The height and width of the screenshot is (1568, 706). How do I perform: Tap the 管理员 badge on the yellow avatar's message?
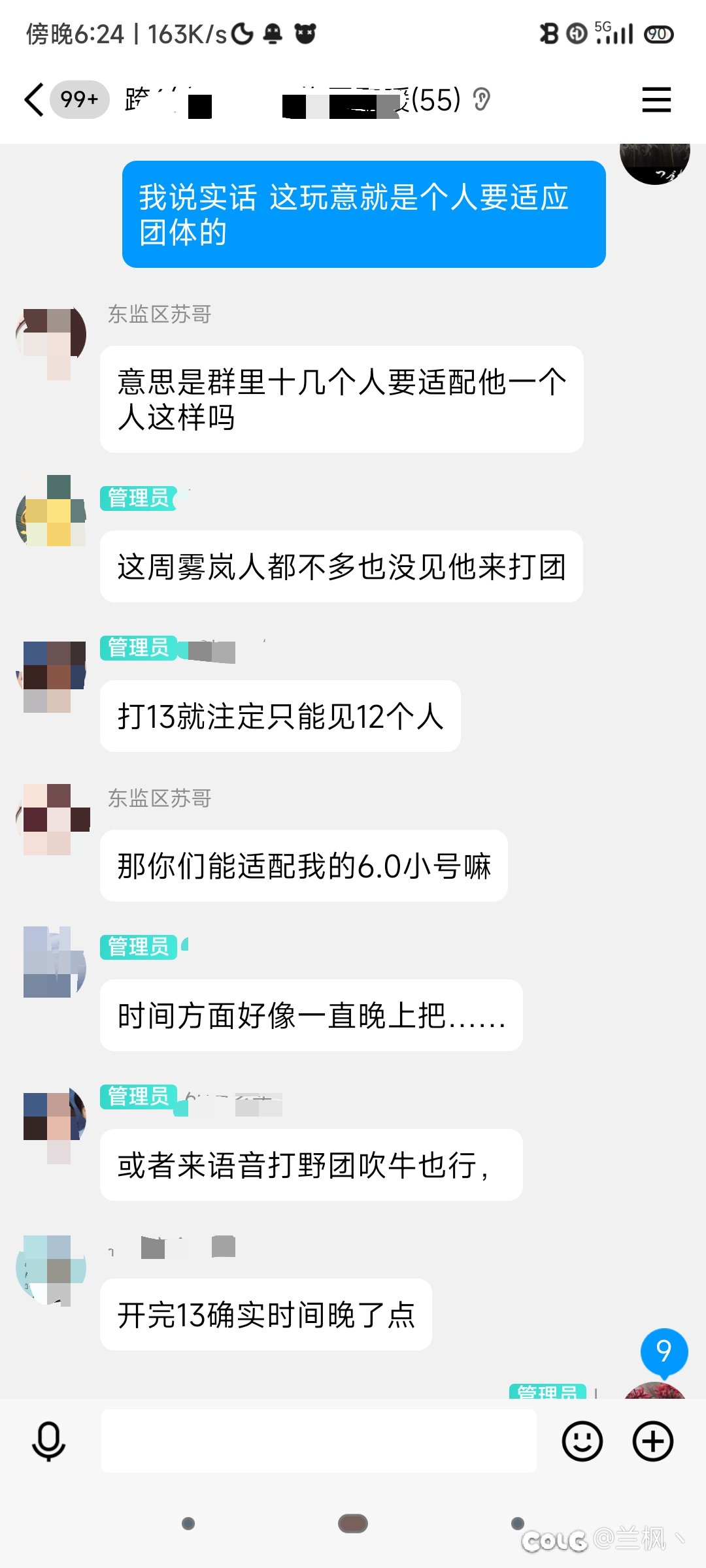pyautogui.click(x=139, y=500)
